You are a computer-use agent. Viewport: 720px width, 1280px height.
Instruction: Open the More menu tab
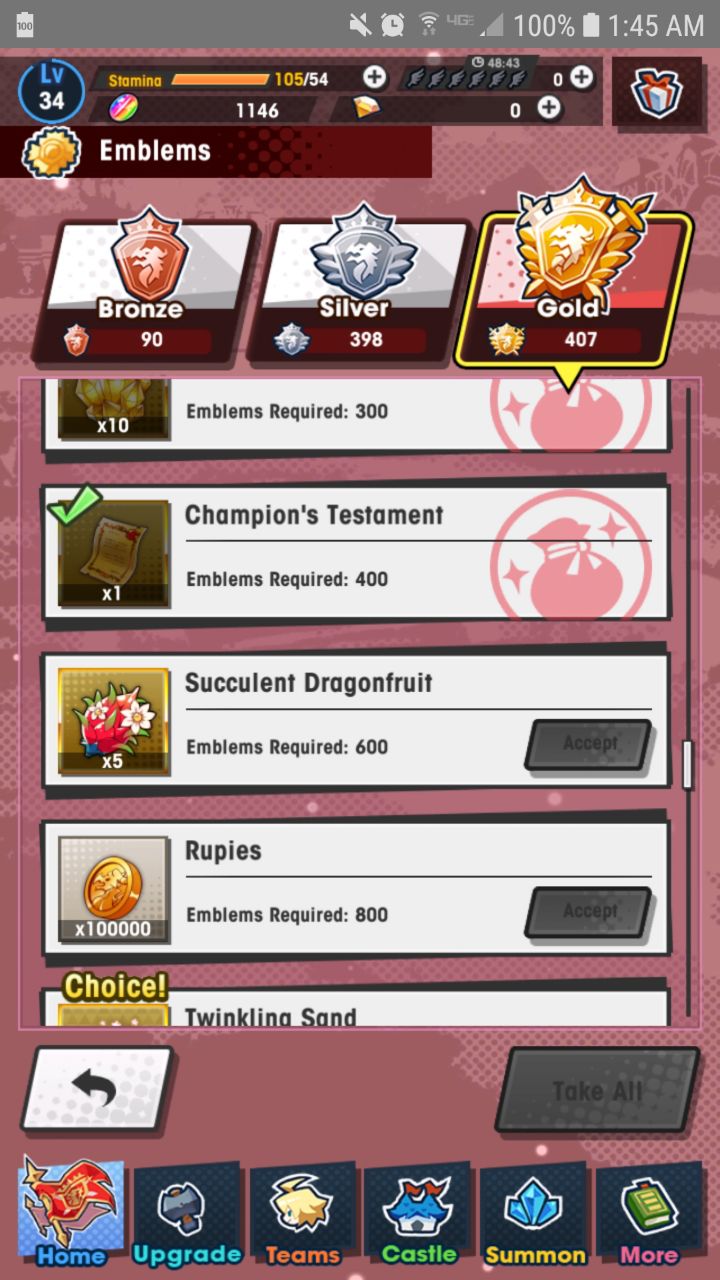pyautogui.click(x=650, y=1214)
